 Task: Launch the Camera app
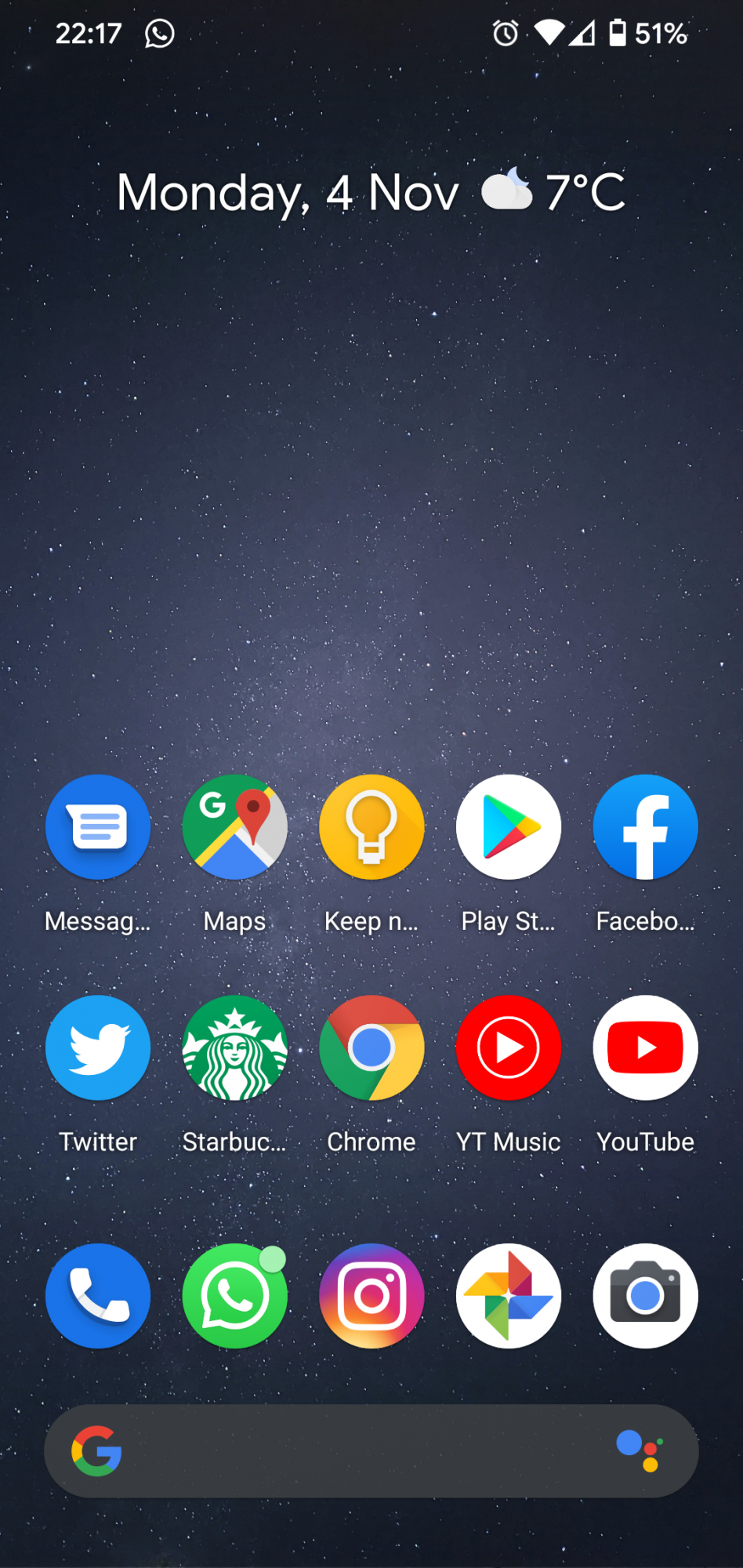(x=645, y=1295)
